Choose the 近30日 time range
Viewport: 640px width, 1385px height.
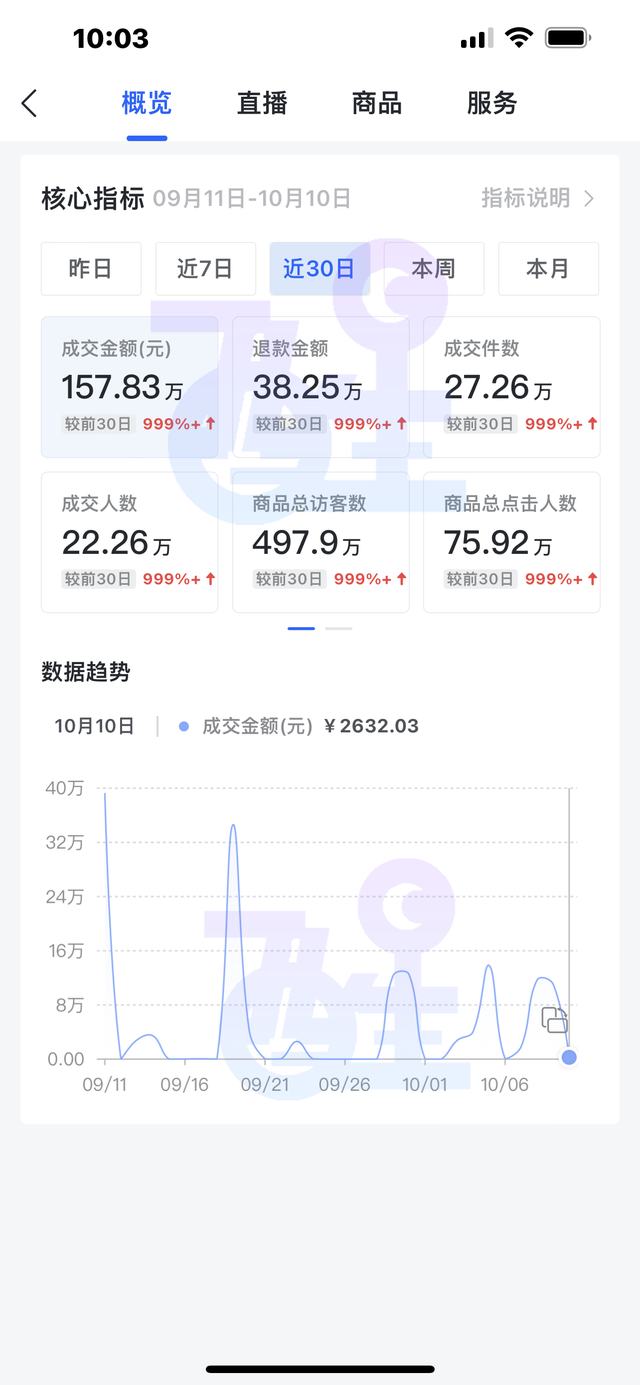coord(319,269)
